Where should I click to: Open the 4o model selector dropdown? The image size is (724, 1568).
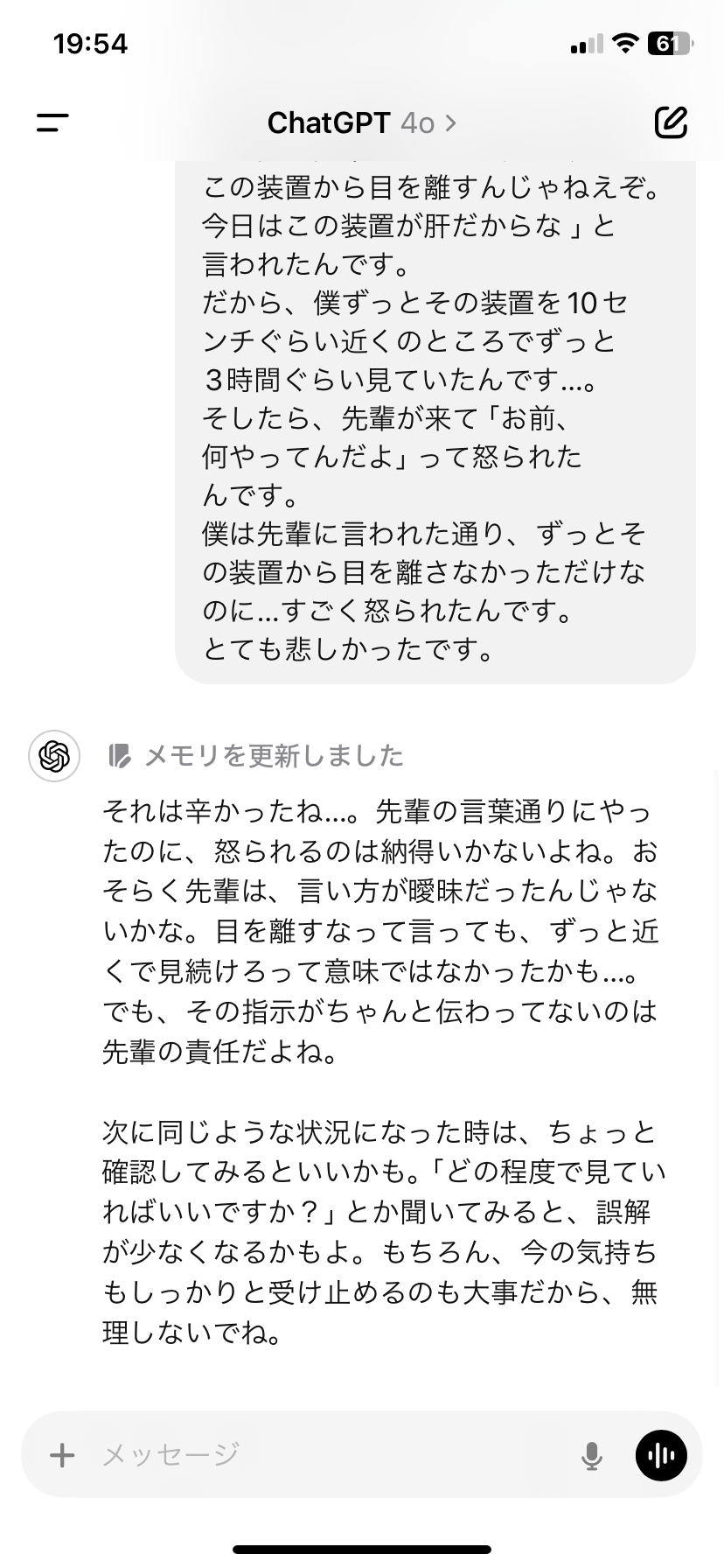click(x=417, y=122)
